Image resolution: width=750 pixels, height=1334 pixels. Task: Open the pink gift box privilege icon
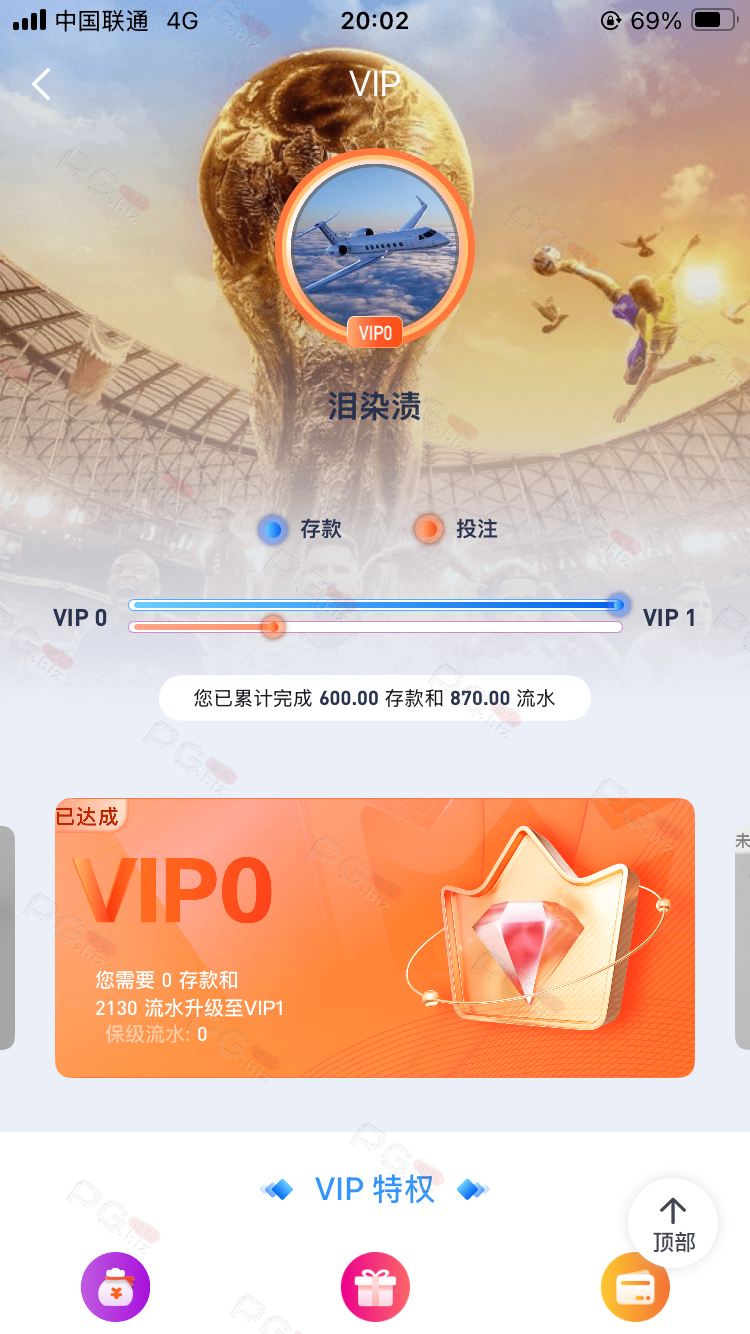click(x=375, y=1288)
